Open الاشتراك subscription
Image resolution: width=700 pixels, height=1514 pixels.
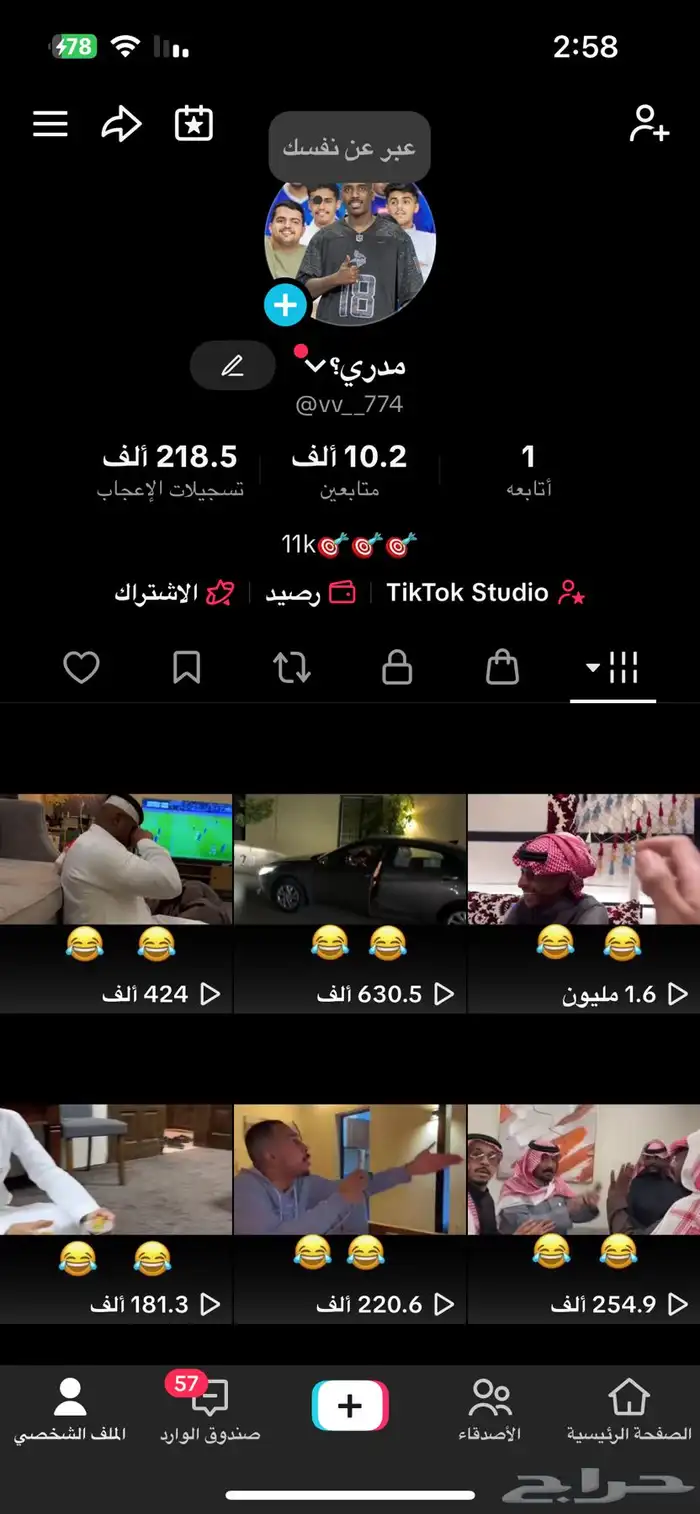(174, 593)
